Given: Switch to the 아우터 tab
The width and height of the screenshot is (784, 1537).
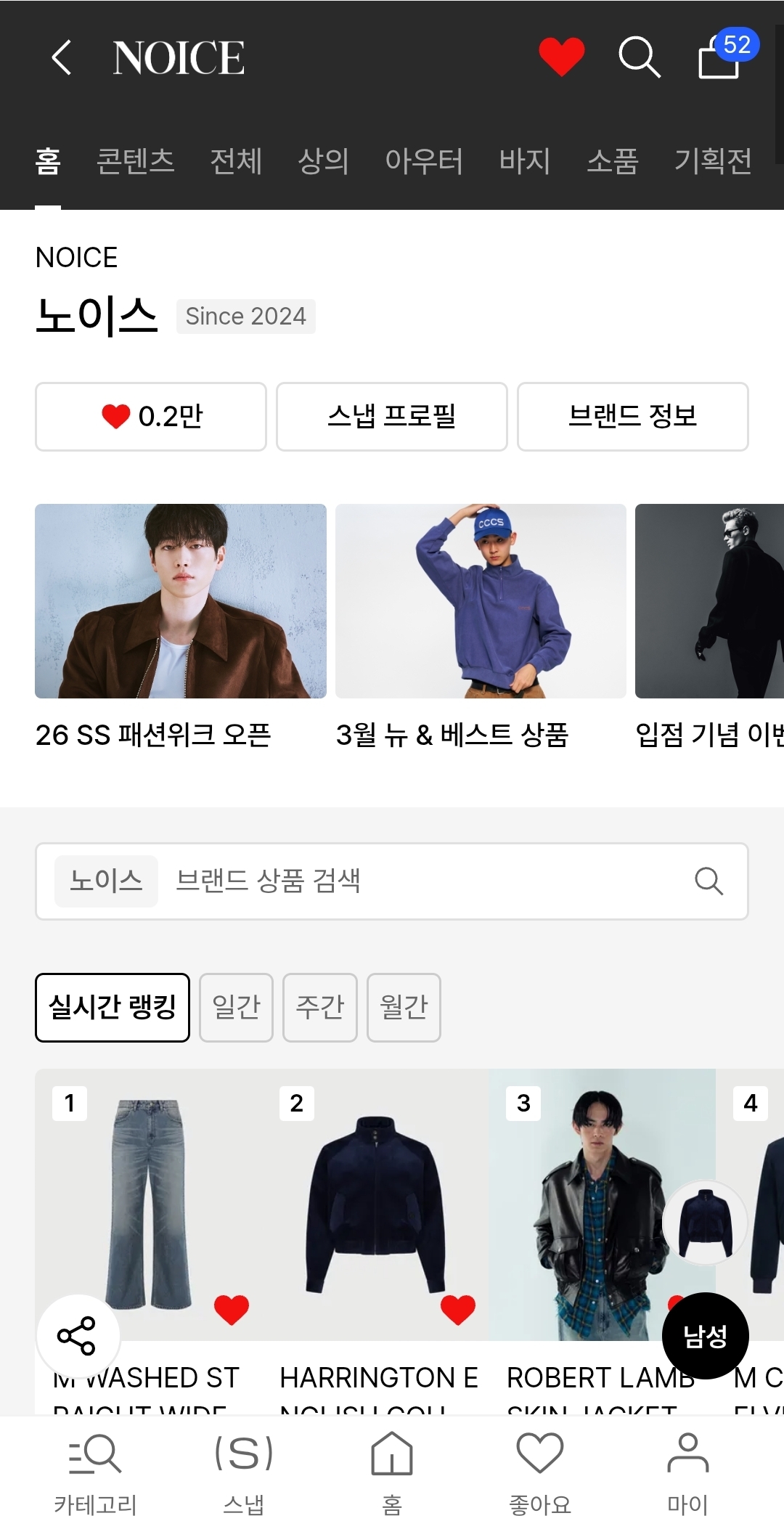Looking at the screenshot, I should click(x=424, y=160).
